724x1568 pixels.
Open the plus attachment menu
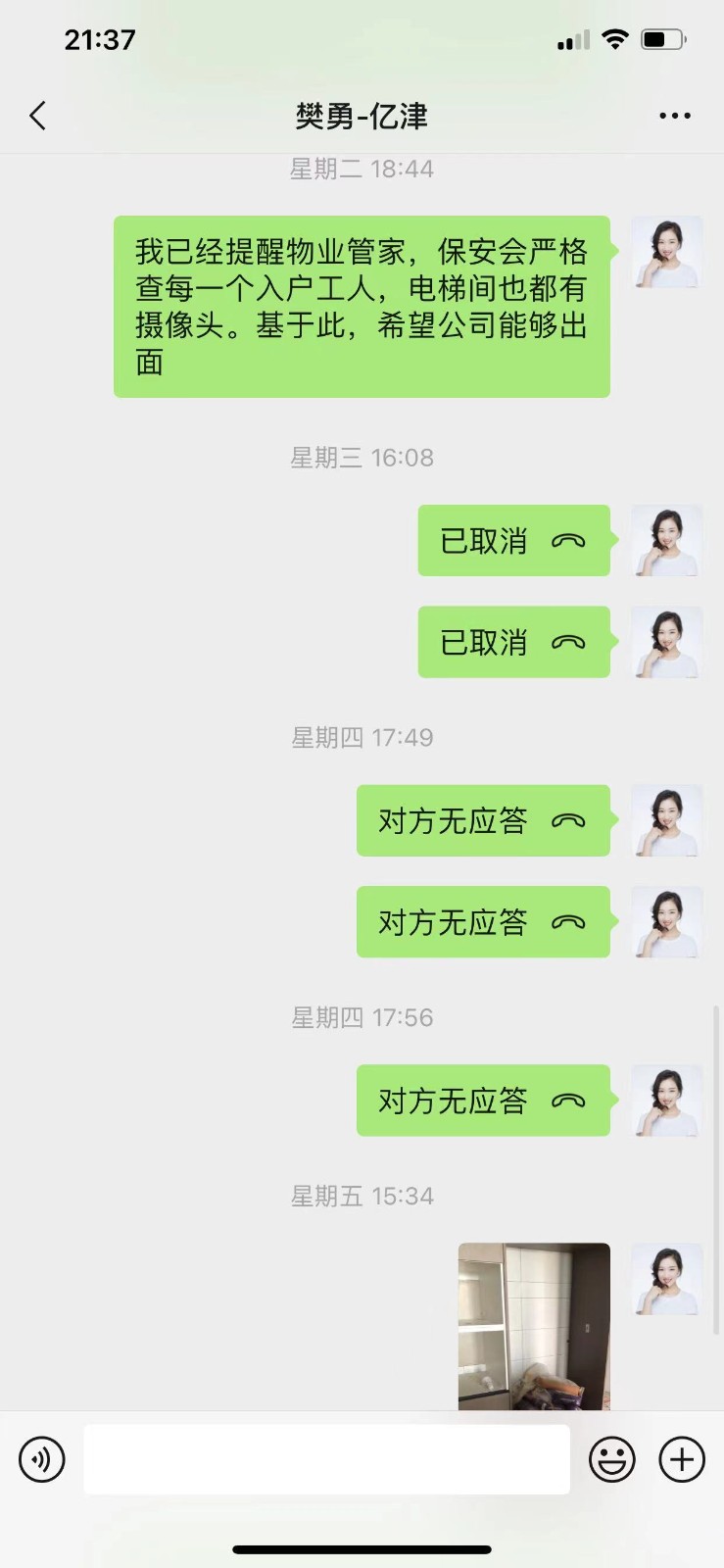tap(682, 1459)
